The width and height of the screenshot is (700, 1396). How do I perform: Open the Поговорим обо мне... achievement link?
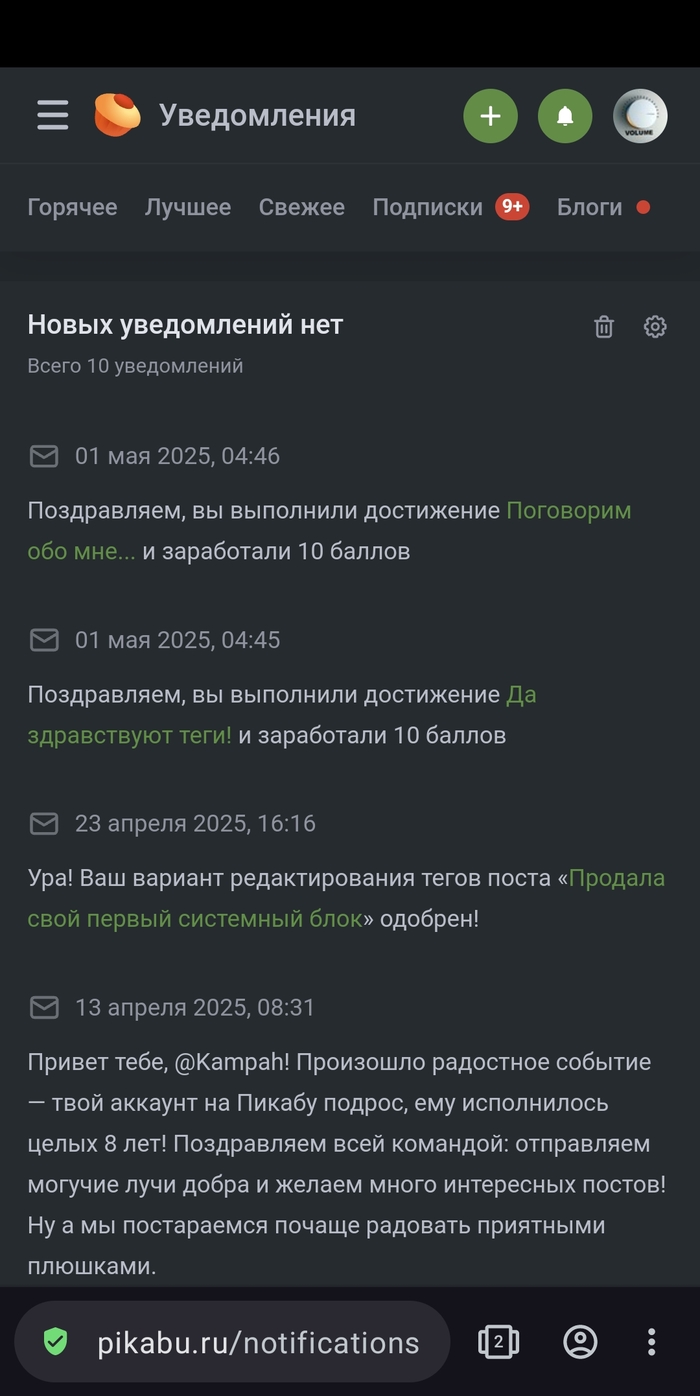point(568,511)
